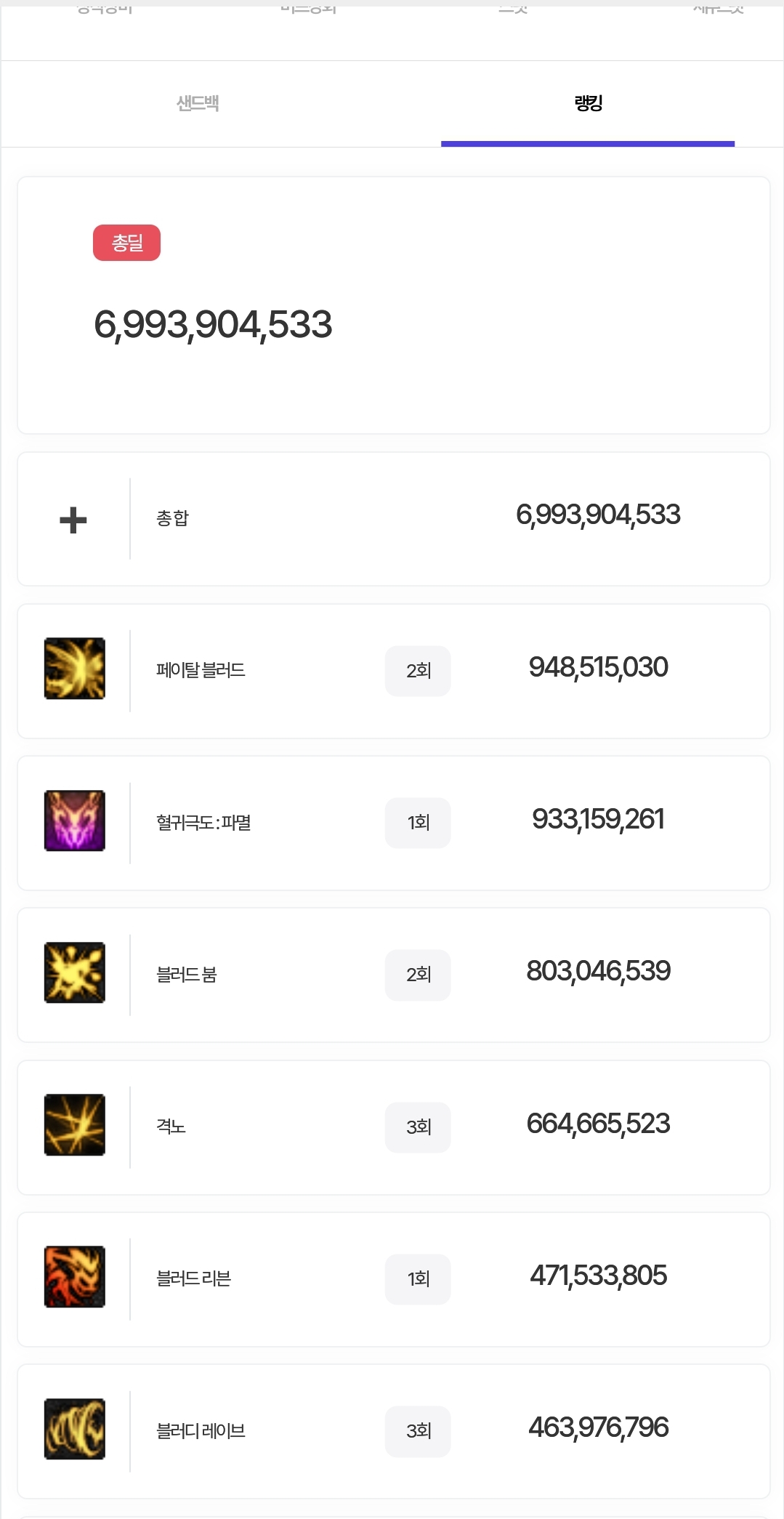
Task: Open the 혈귀극도:파멸 skill row
Action: [x=392, y=823]
